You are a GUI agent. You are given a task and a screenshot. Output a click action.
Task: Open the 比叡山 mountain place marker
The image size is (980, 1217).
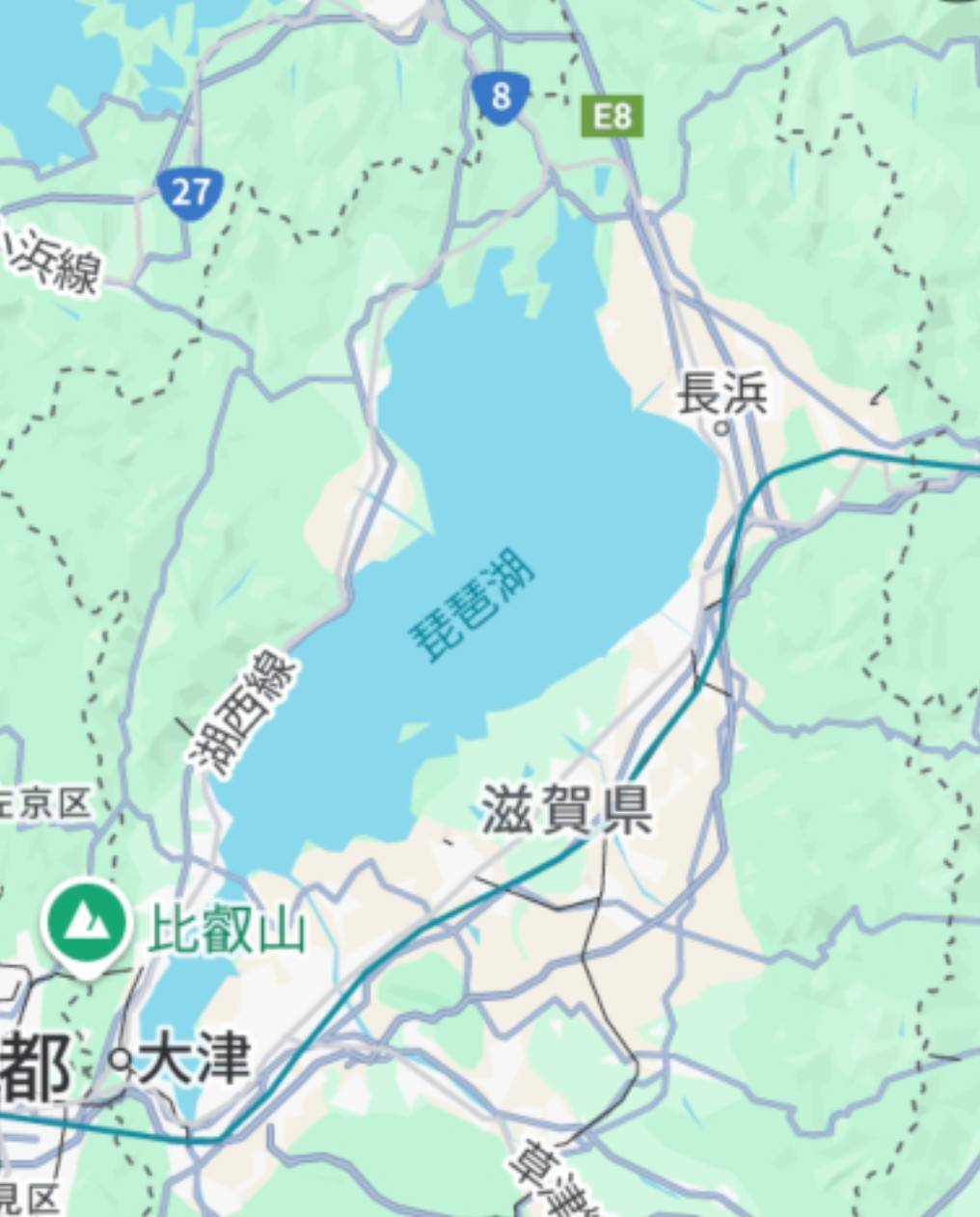(x=88, y=925)
